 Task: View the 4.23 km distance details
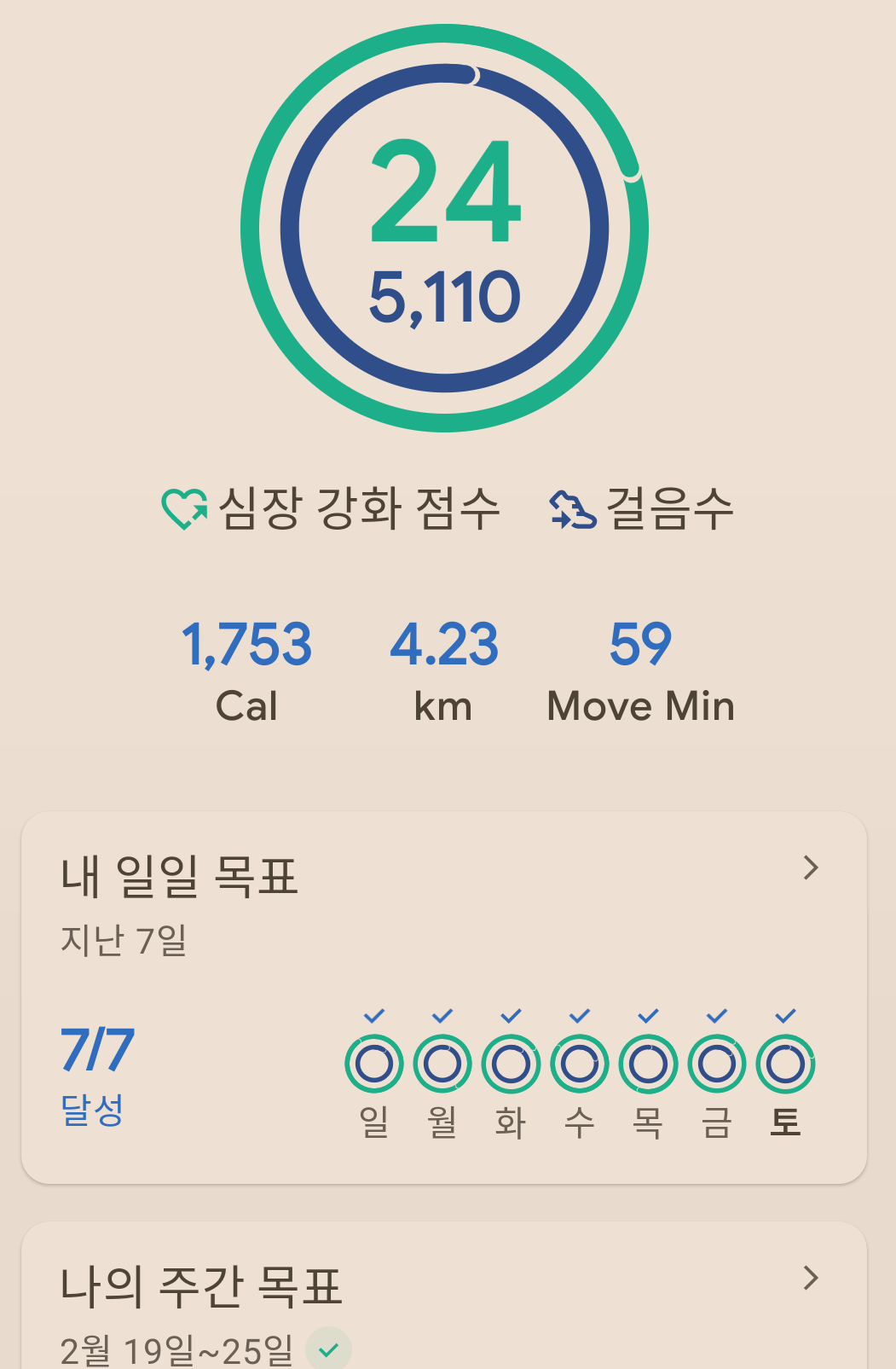coord(443,670)
